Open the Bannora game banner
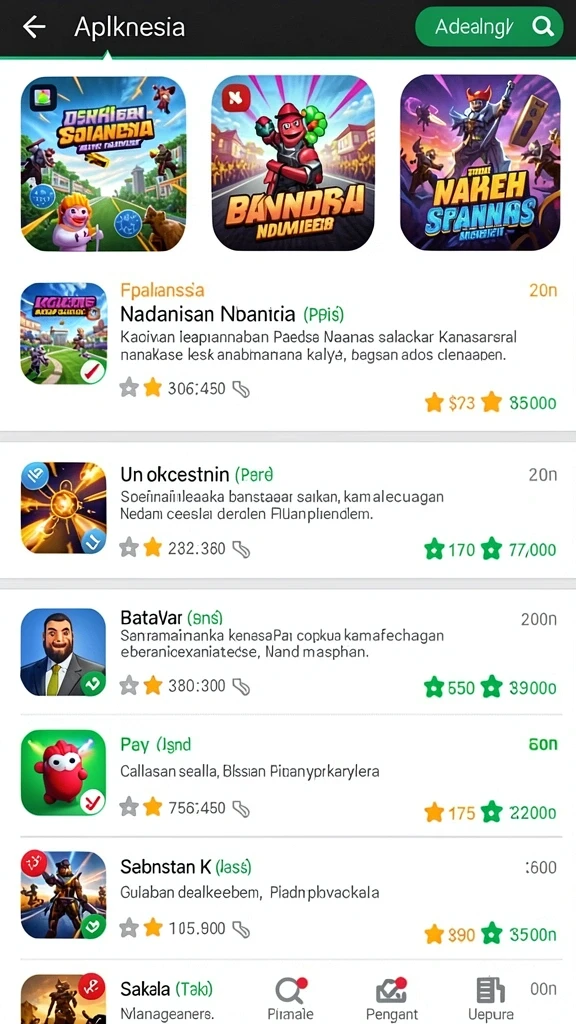 (x=293, y=163)
